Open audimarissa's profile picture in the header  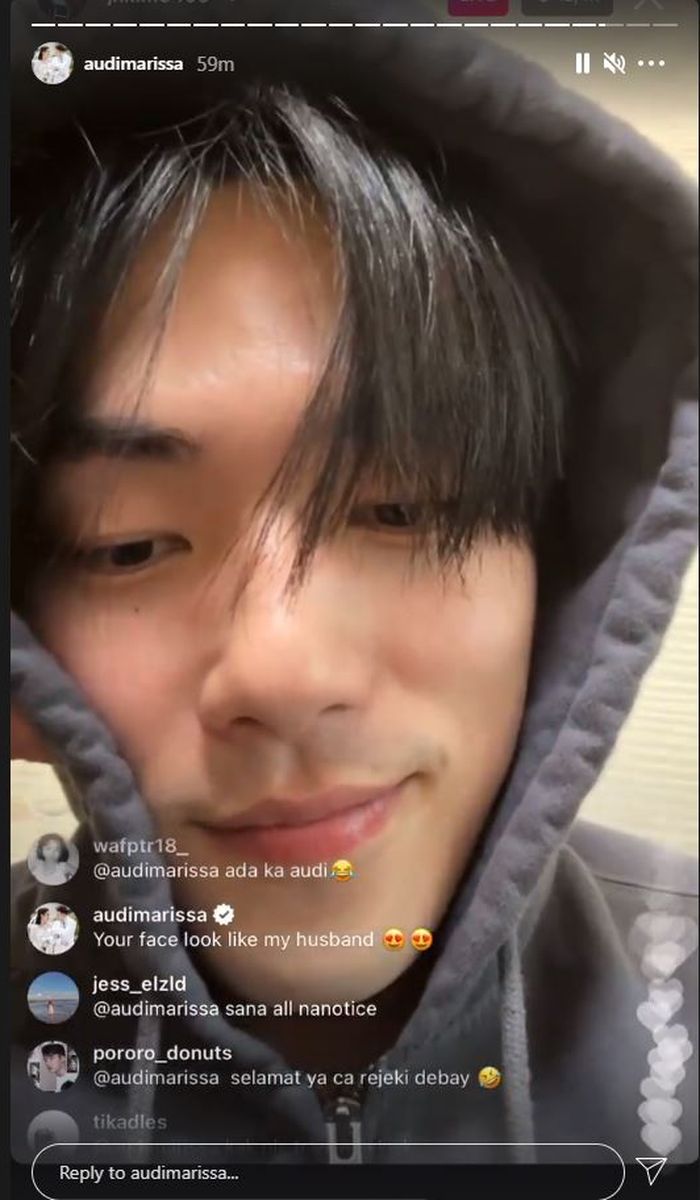pos(52,63)
